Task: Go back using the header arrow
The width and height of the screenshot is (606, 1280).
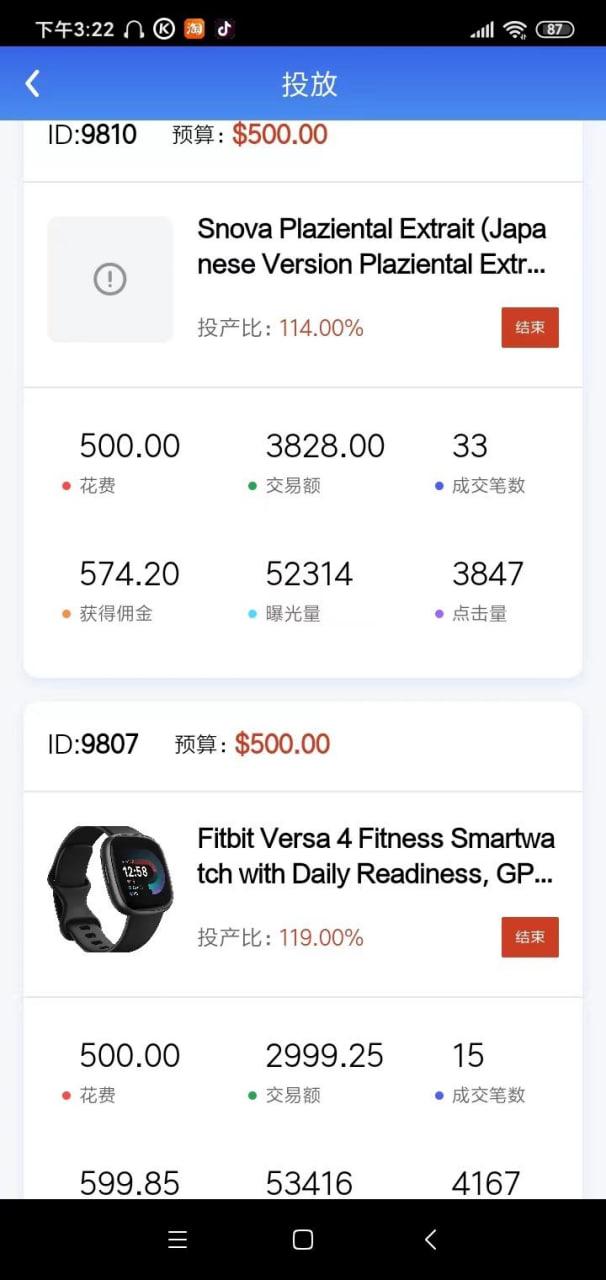Action: (x=33, y=83)
